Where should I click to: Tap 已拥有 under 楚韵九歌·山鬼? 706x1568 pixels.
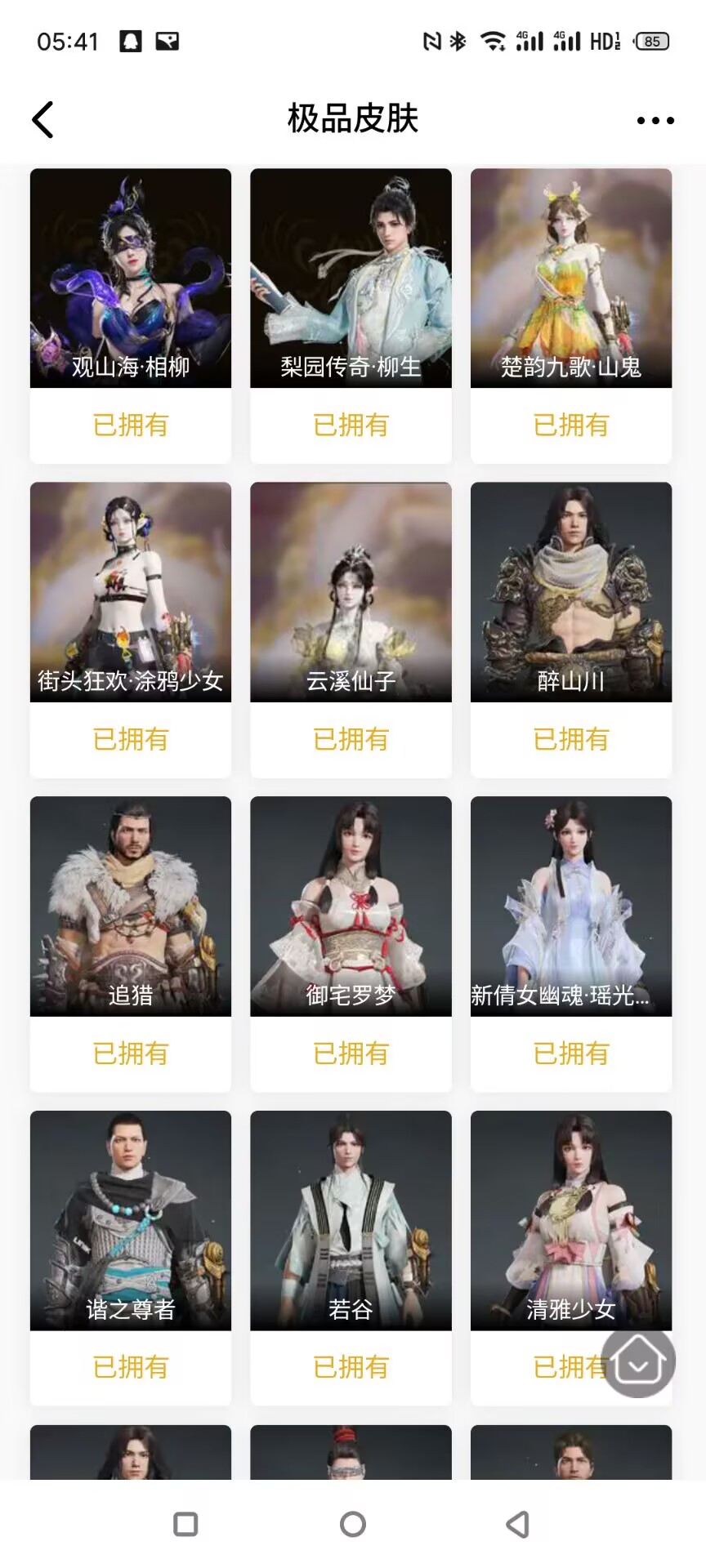point(571,425)
